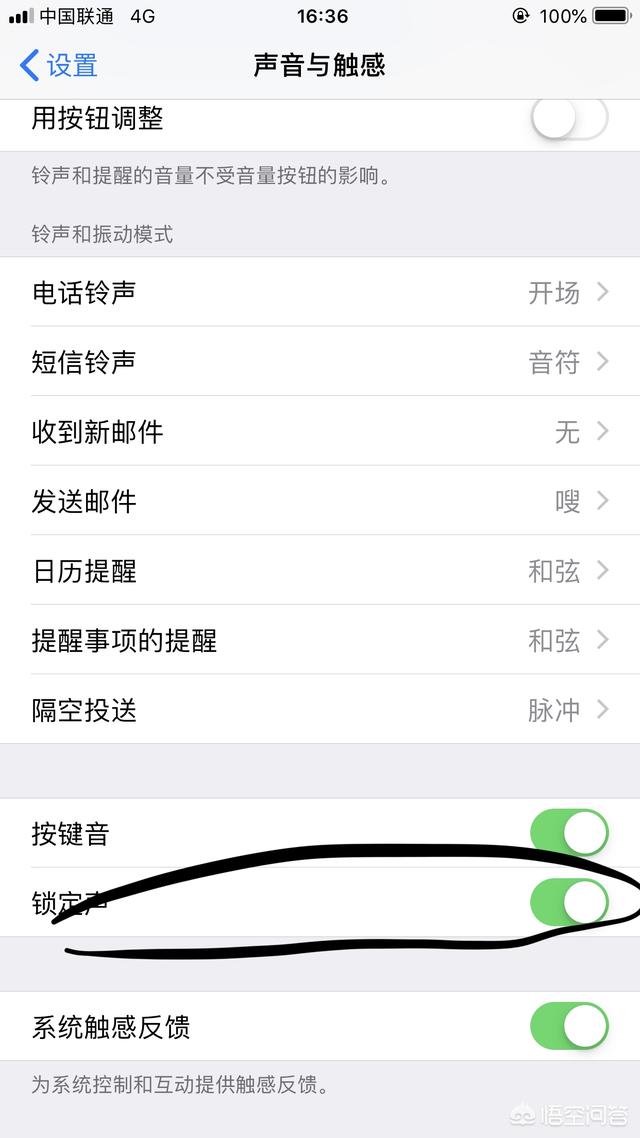Open 短信铃声 tone settings

point(320,361)
